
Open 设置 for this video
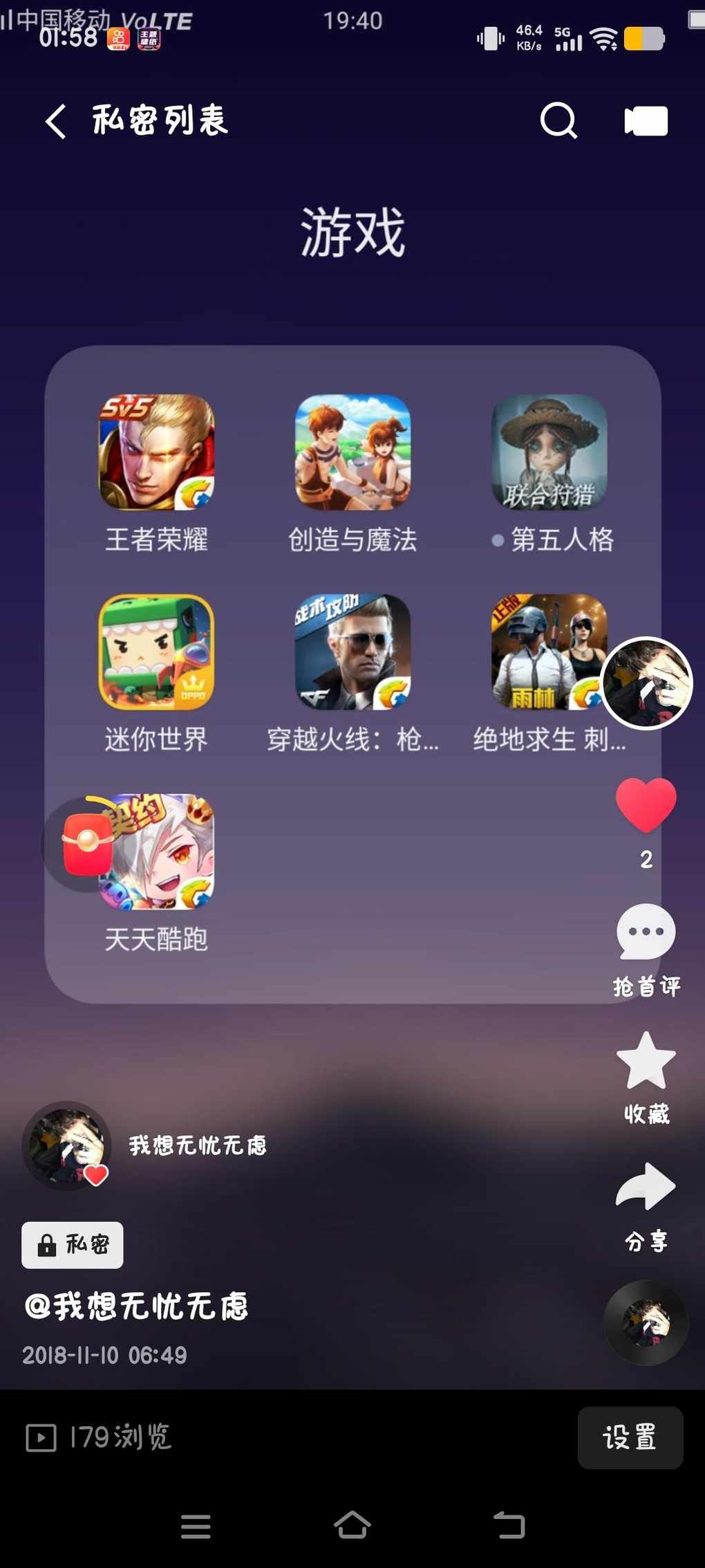click(630, 1437)
